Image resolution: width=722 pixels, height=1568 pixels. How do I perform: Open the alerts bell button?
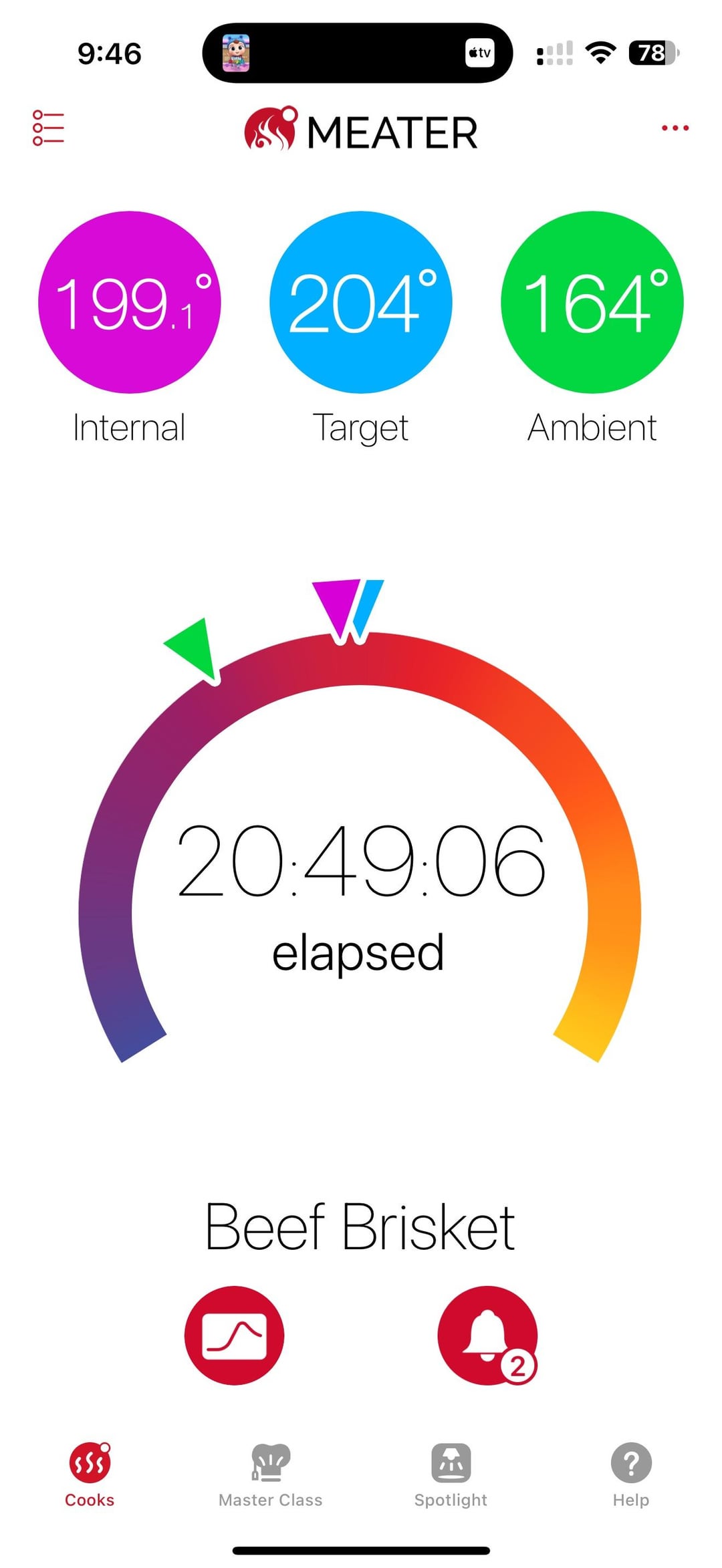pyautogui.click(x=487, y=1335)
